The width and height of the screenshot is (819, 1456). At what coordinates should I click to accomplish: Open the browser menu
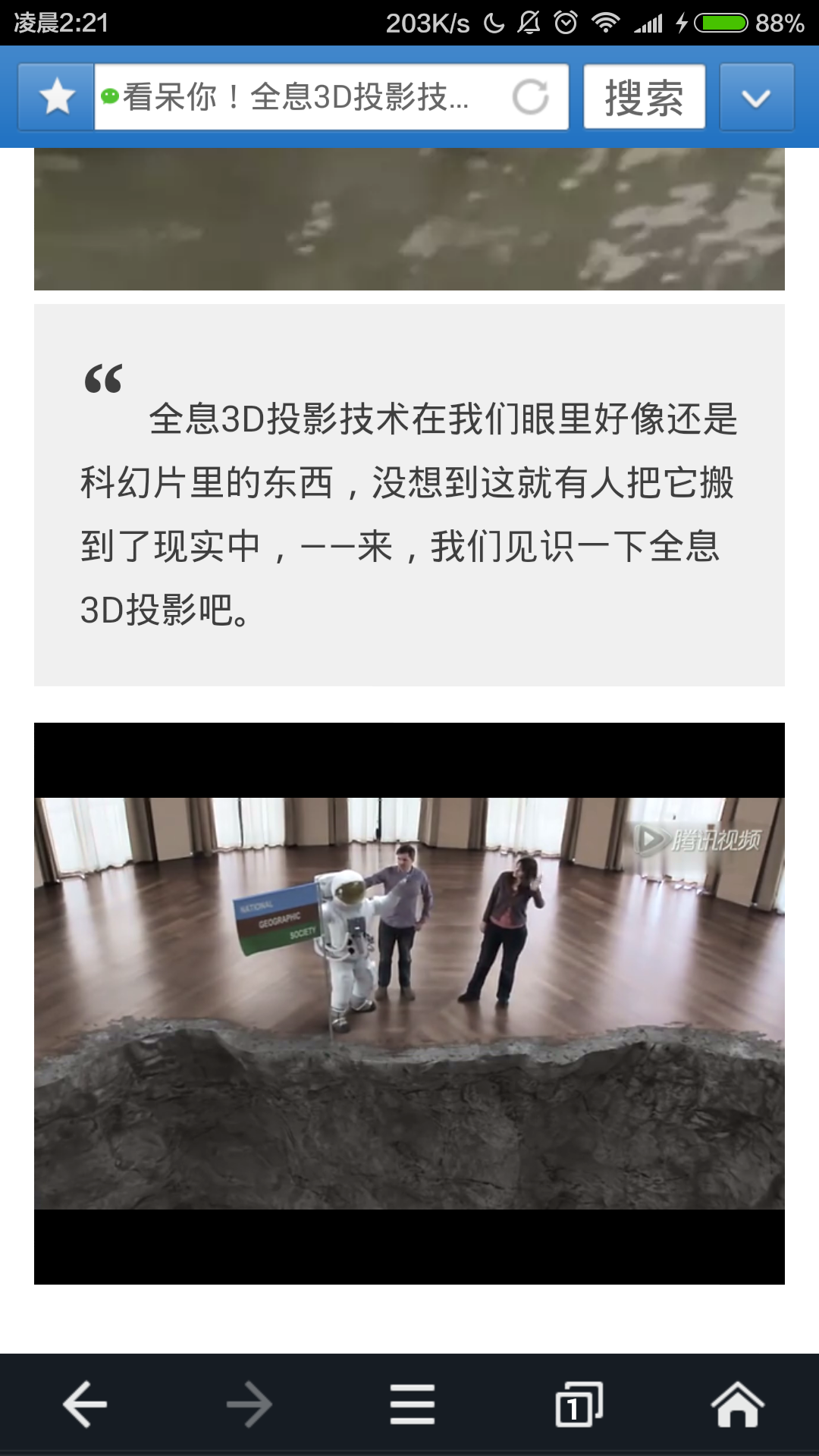click(412, 1404)
